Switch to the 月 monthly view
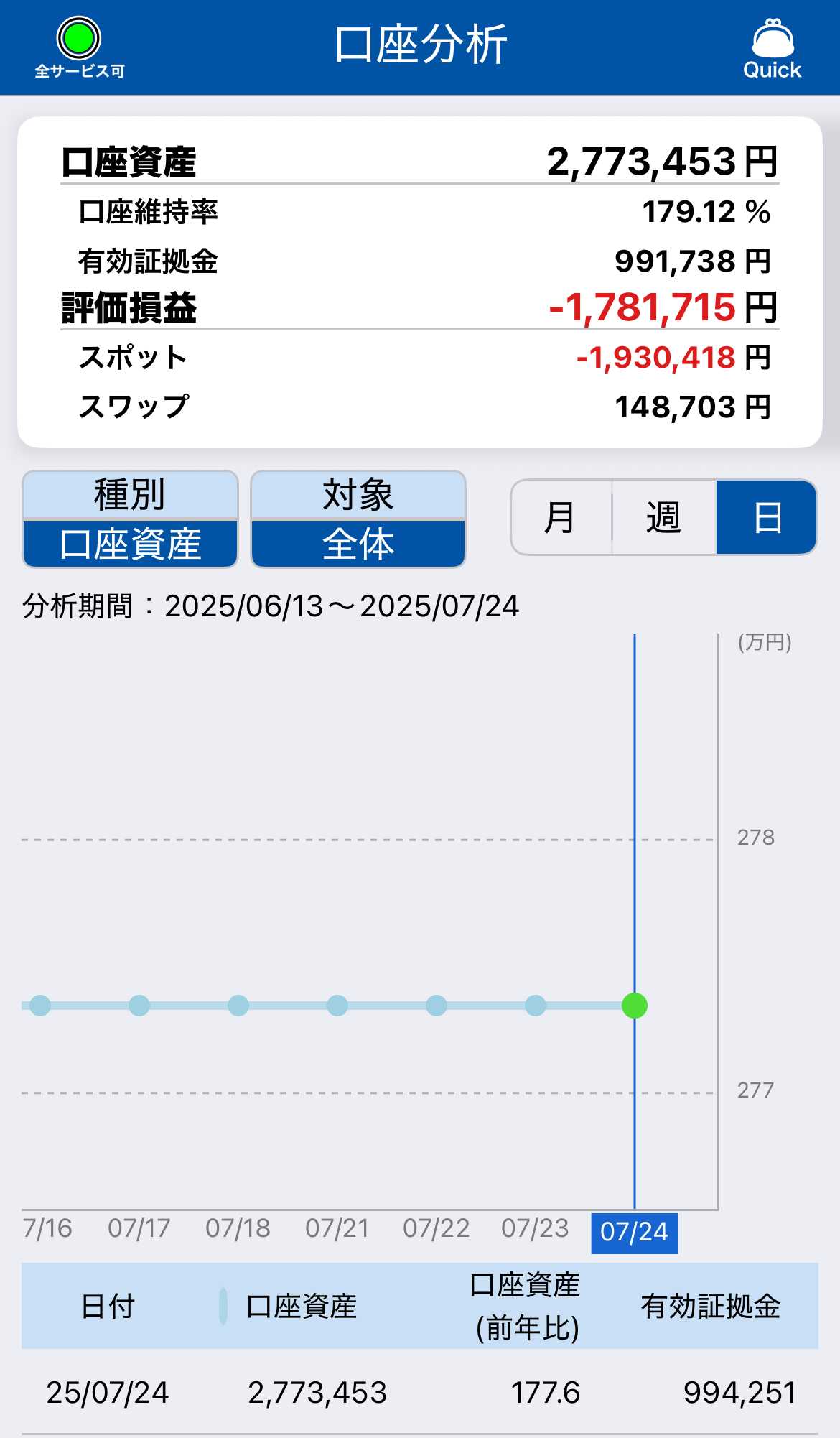The image size is (840, 1438). pyautogui.click(x=561, y=517)
